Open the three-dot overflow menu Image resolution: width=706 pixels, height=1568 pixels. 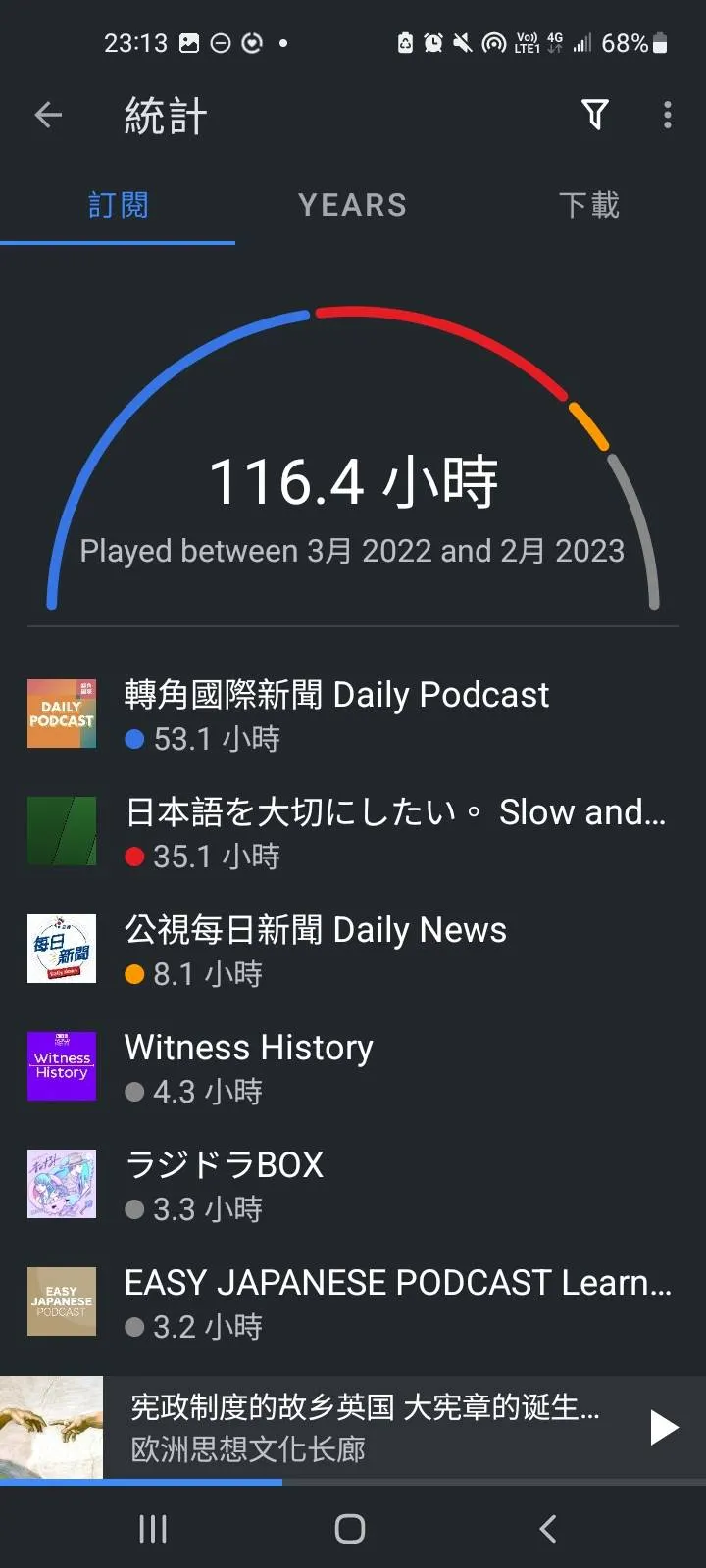coord(668,115)
